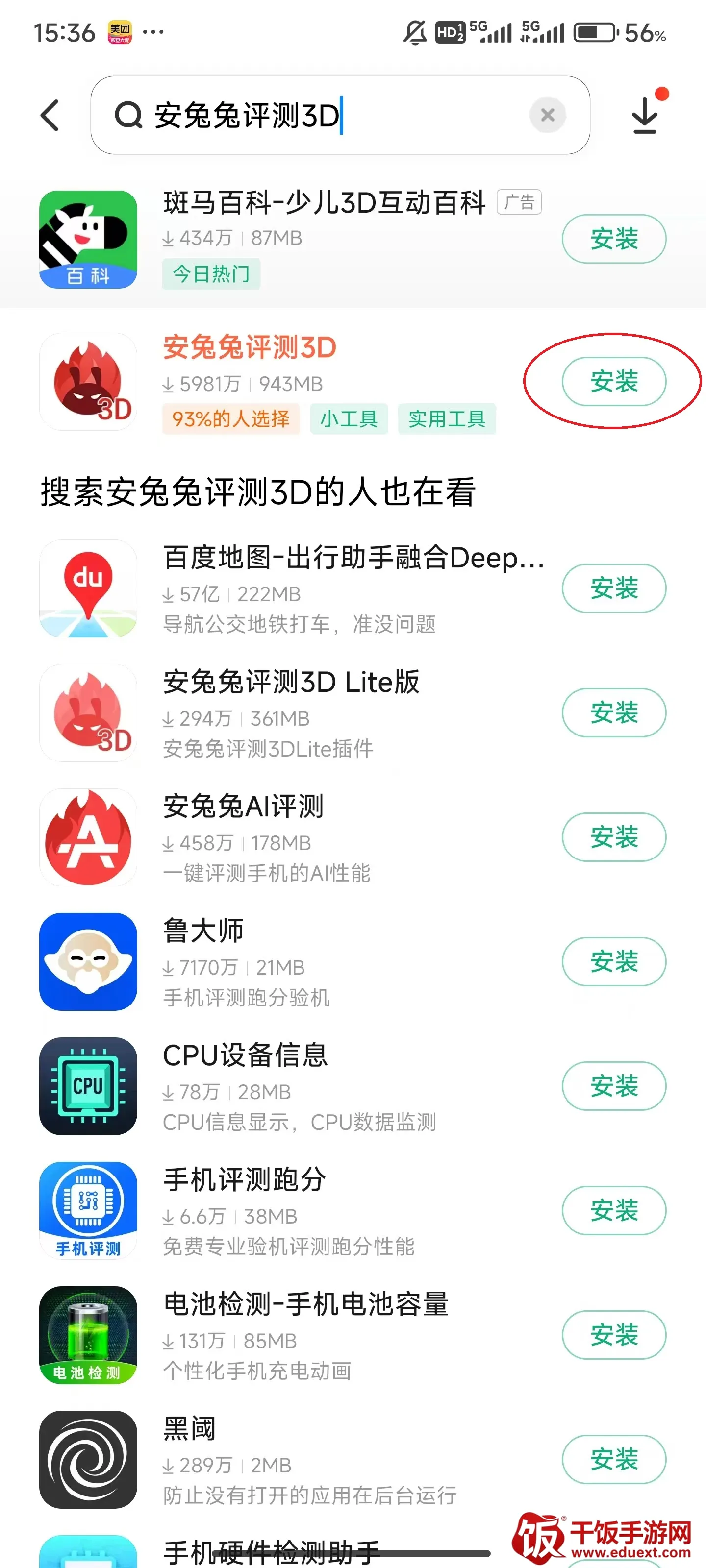706x1568 pixels.
Task: Tap the 今日热门 tag under 斑马百科
Action: (211, 274)
